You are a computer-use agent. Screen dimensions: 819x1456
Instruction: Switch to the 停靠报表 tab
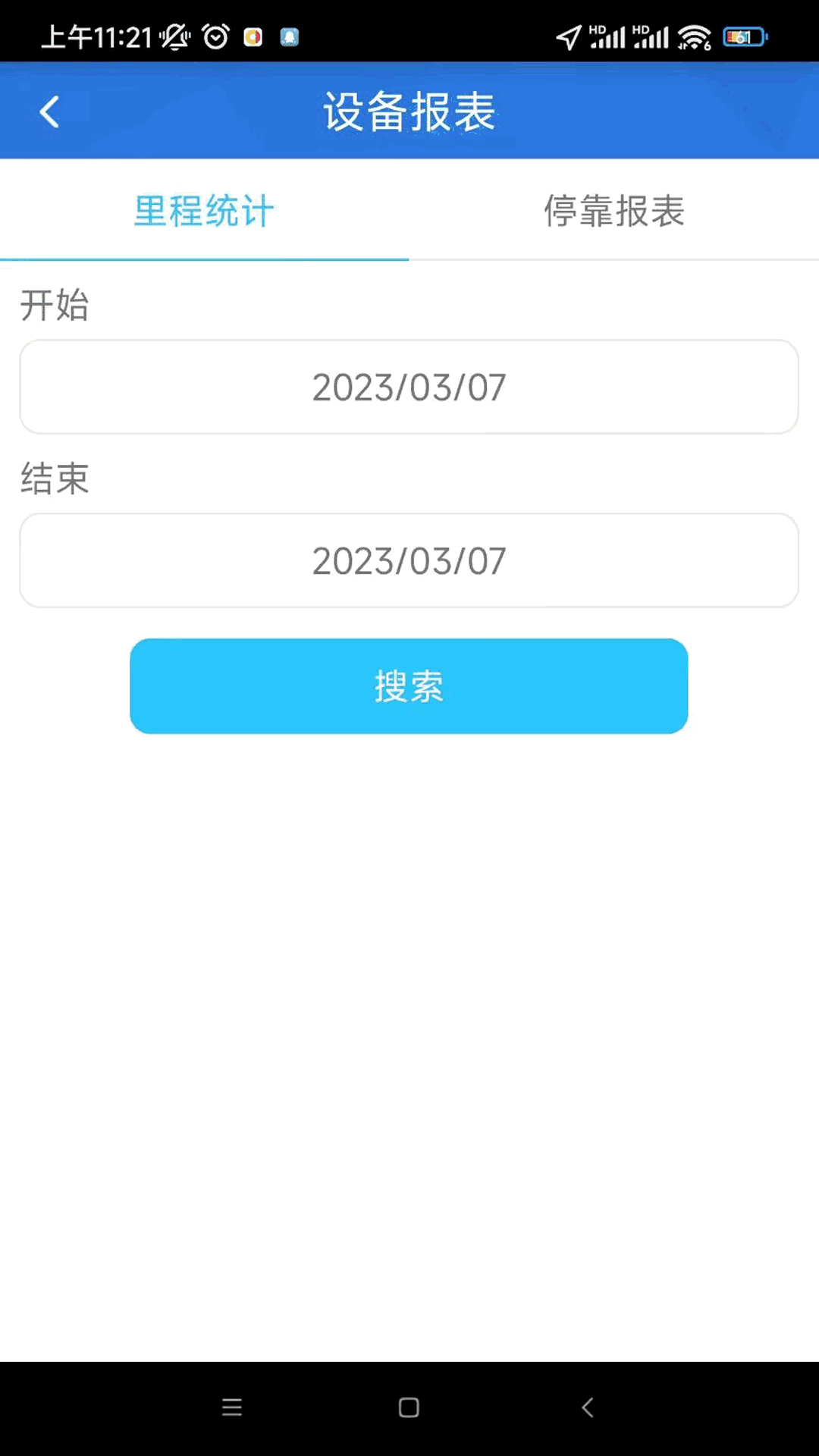pyautogui.click(x=613, y=211)
